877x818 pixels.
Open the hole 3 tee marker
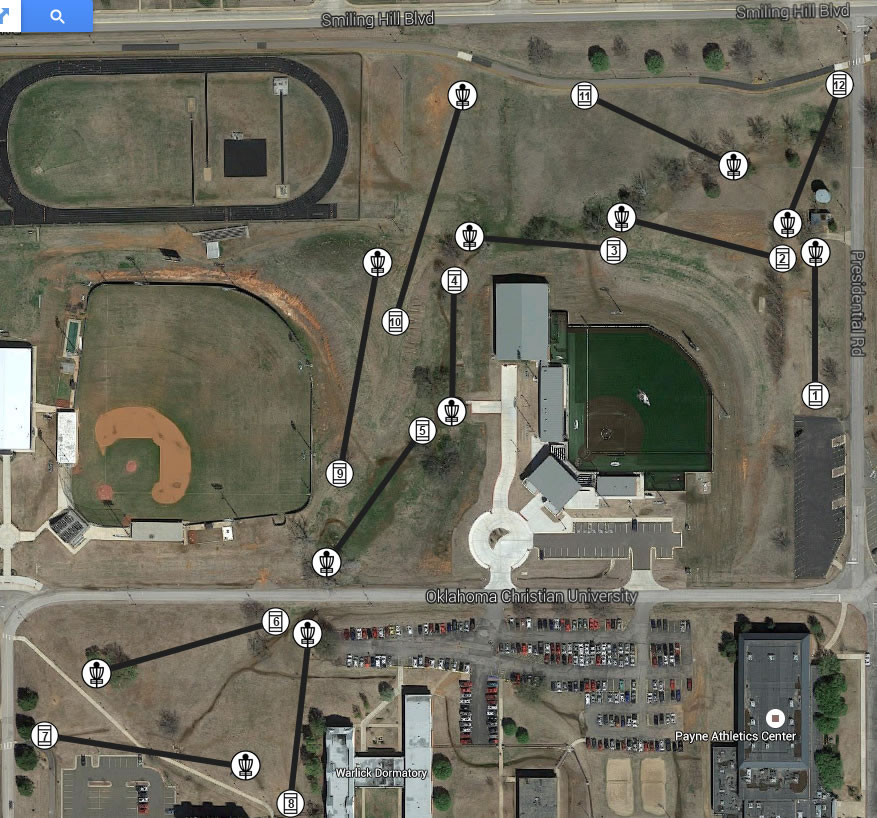pos(613,250)
